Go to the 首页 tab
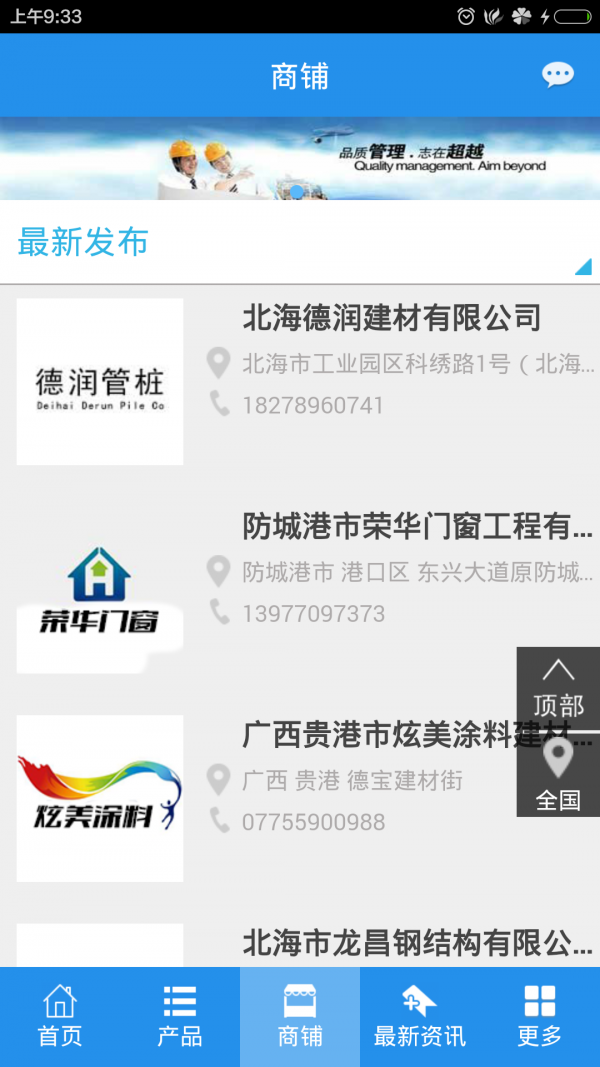600x1067 pixels. (60, 1016)
